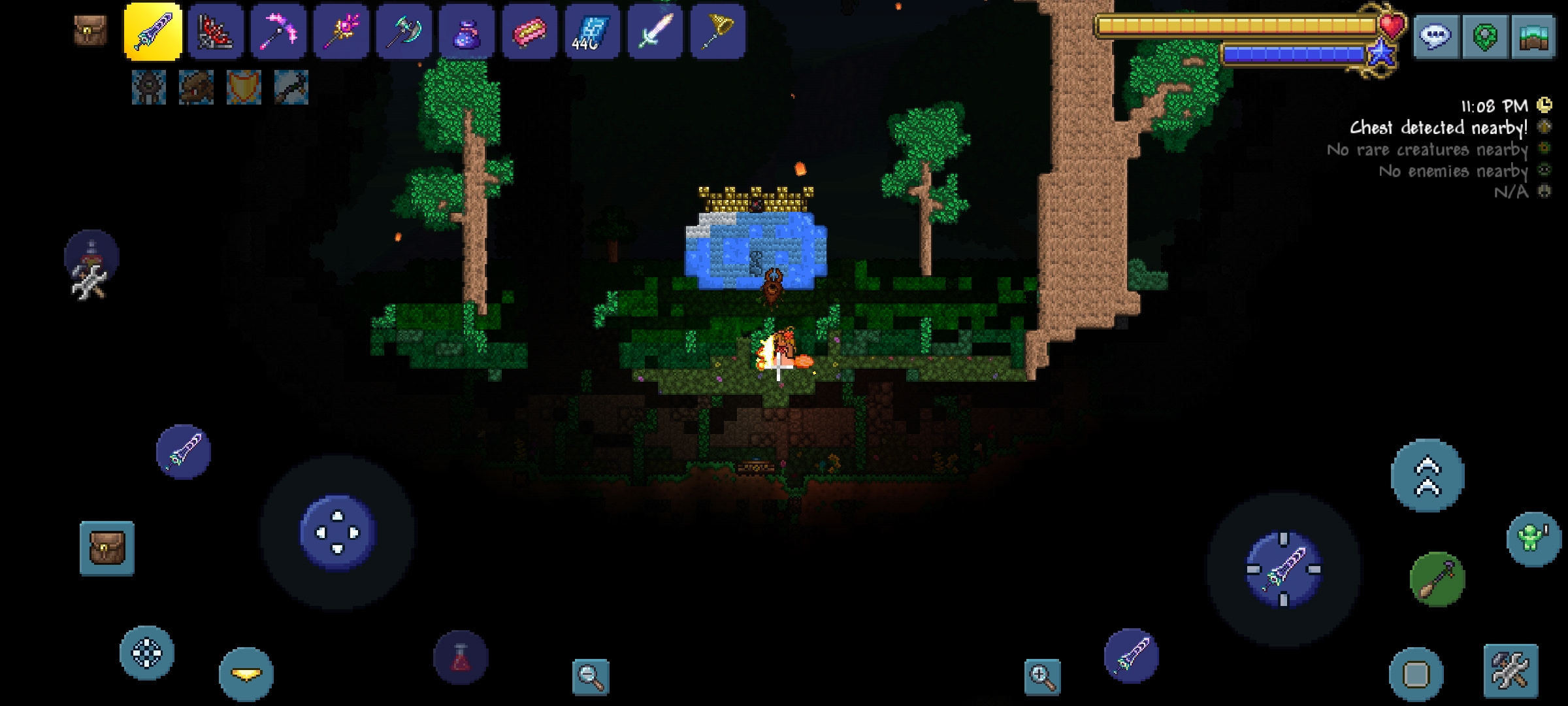Tap the green character mount button
This screenshot has height=706, width=1568.
point(1533,539)
